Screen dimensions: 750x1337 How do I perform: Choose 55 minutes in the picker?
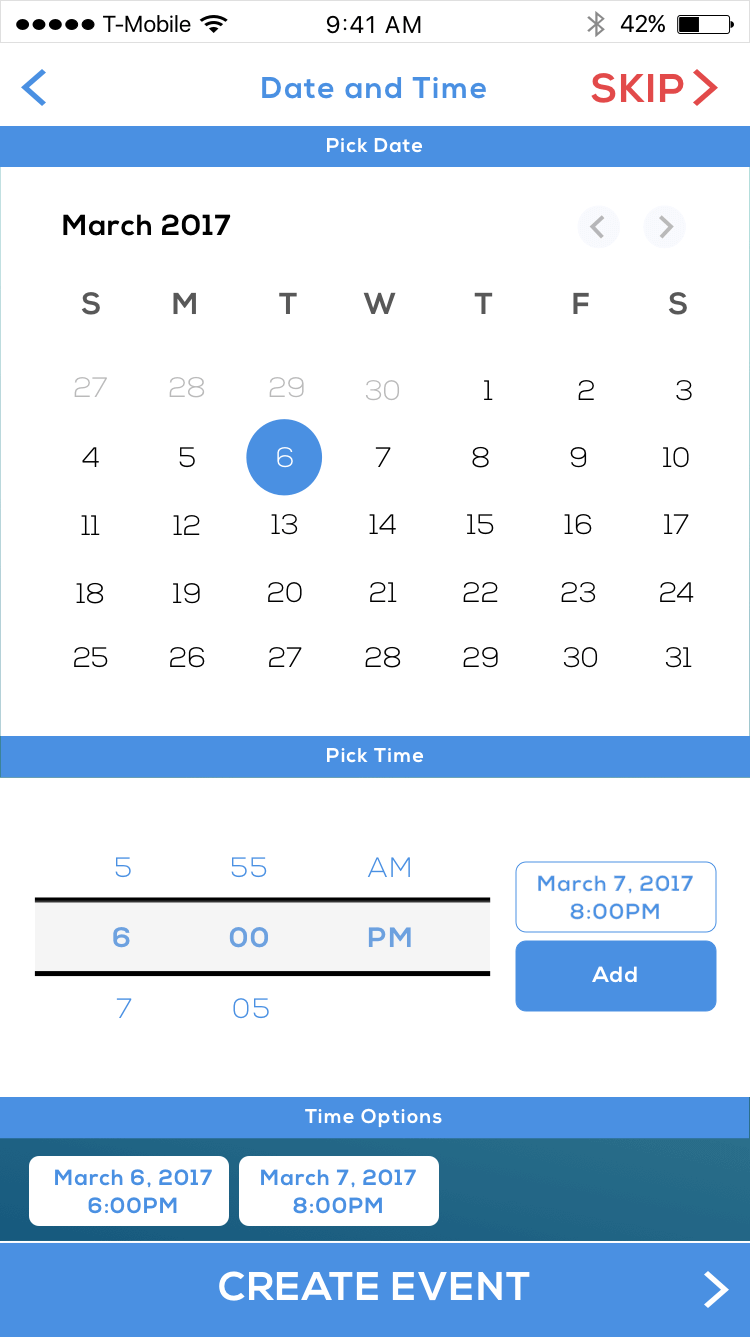[249, 867]
